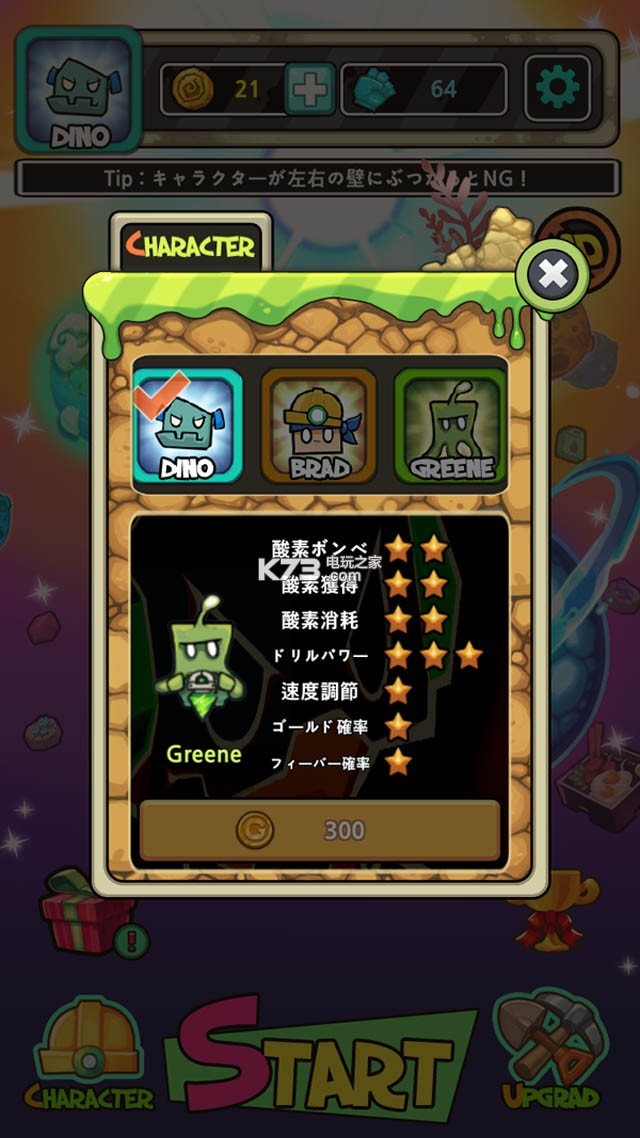640x1138 pixels.
Task: Select the Brad character
Action: click(x=319, y=426)
